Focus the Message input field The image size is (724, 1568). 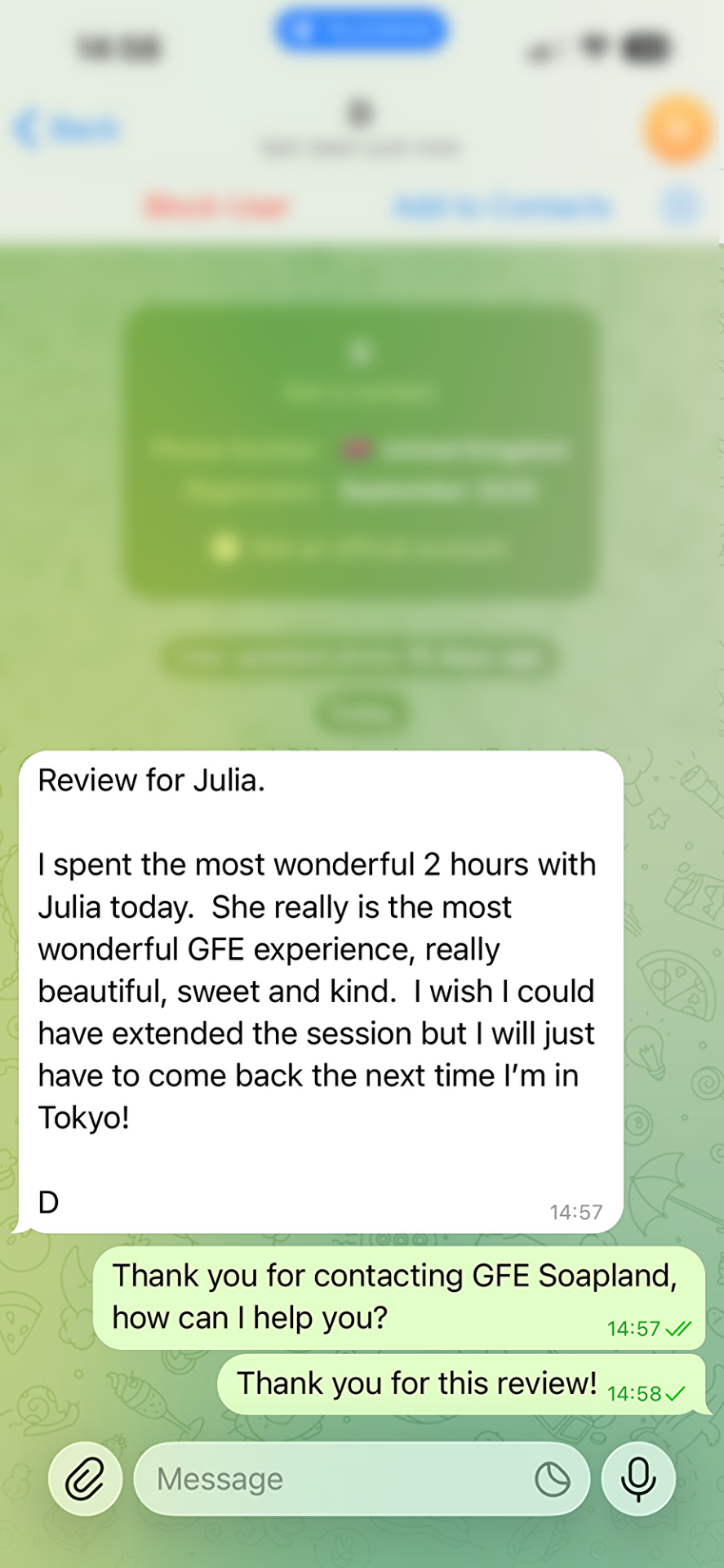click(x=326, y=1479)
